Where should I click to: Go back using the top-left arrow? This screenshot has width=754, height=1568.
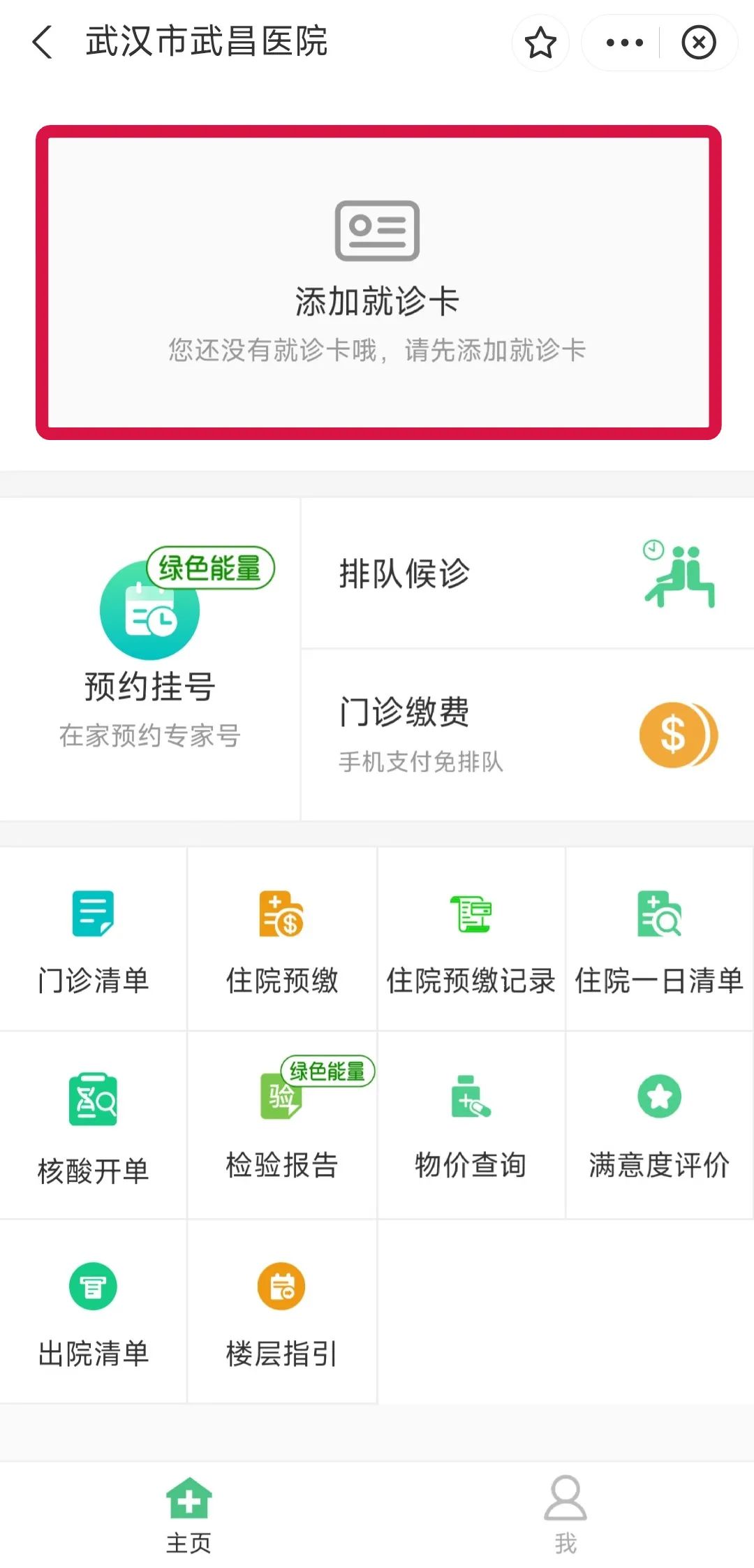43,42
